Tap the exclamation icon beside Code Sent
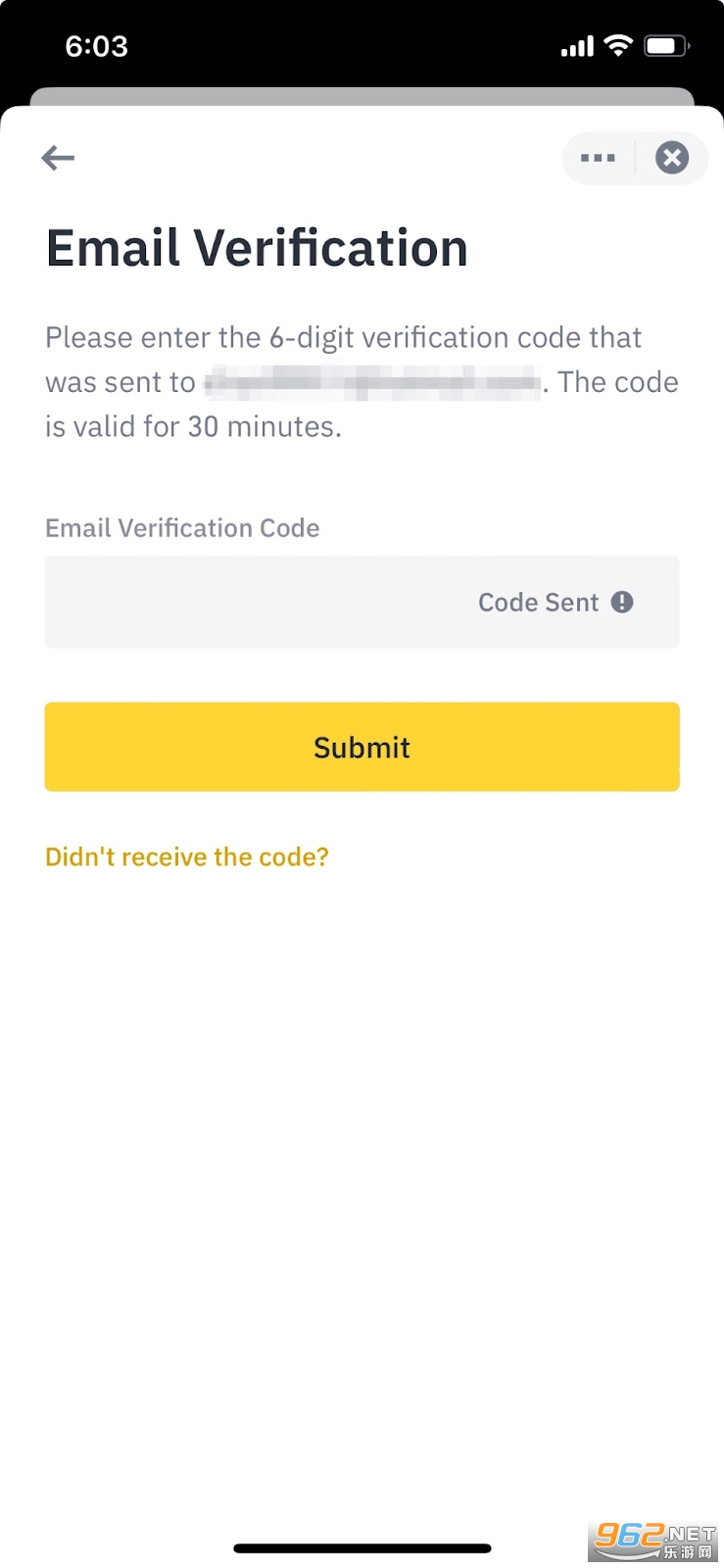The image size is (724, 1568). point(623,602)
